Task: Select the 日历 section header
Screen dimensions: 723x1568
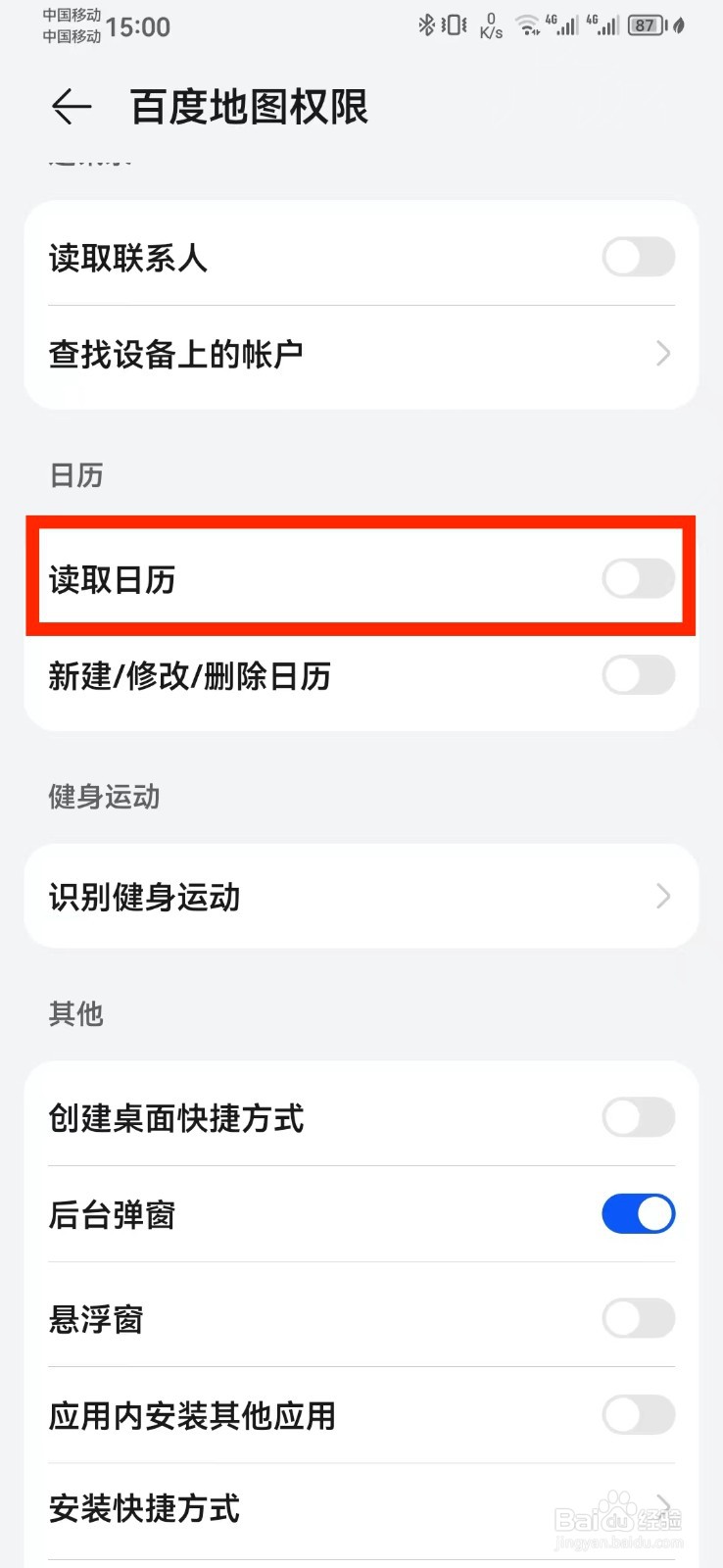Action: [x=76, y=476]
